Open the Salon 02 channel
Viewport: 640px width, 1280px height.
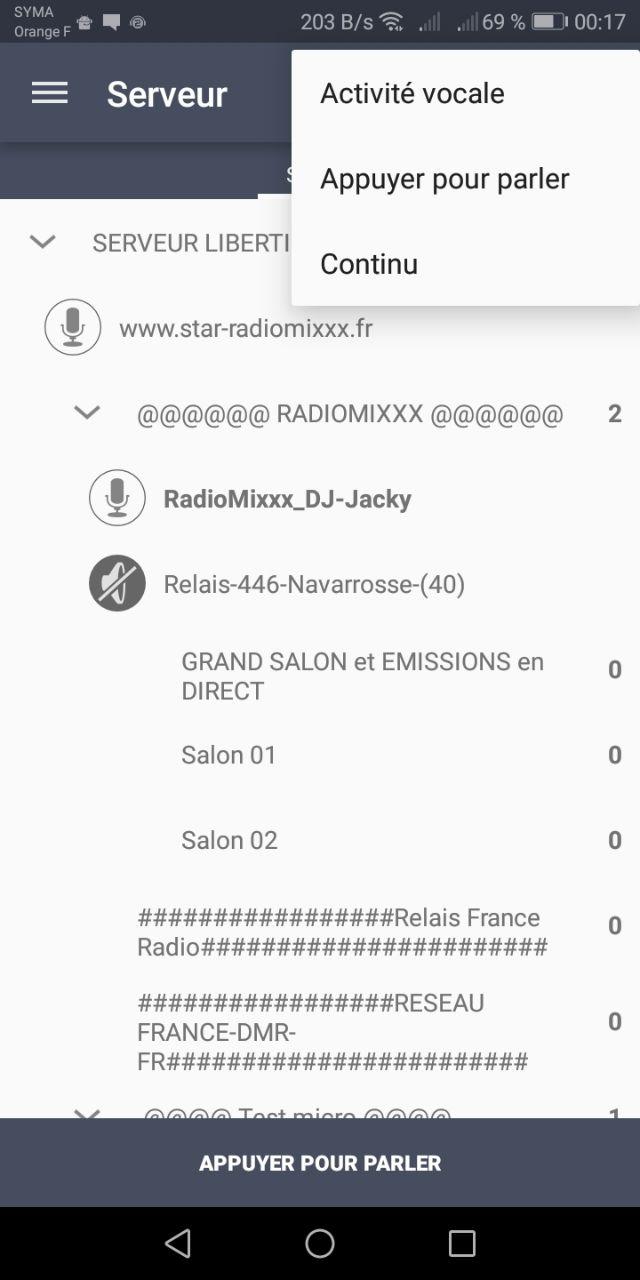coord(320,840)
